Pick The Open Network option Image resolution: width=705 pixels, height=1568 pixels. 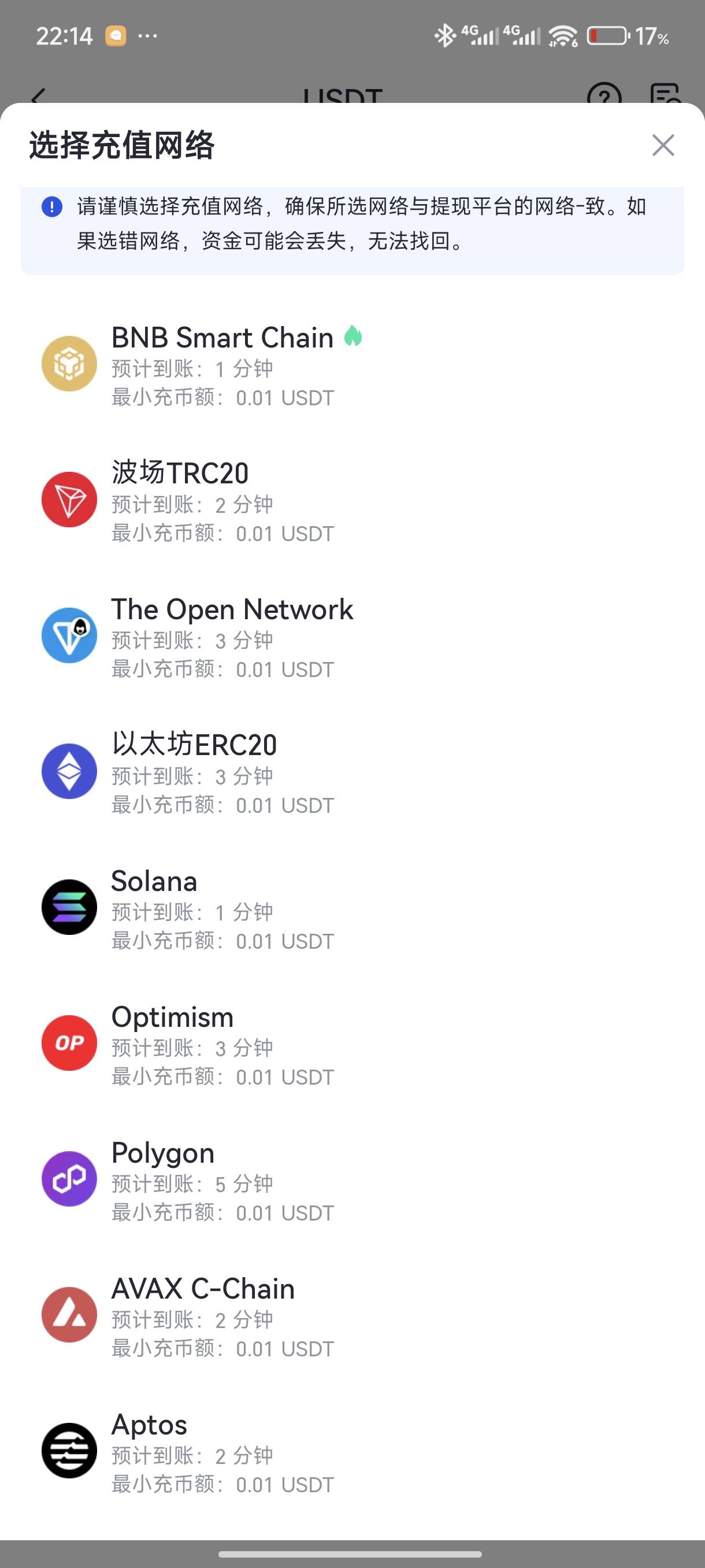coord(231,635)
